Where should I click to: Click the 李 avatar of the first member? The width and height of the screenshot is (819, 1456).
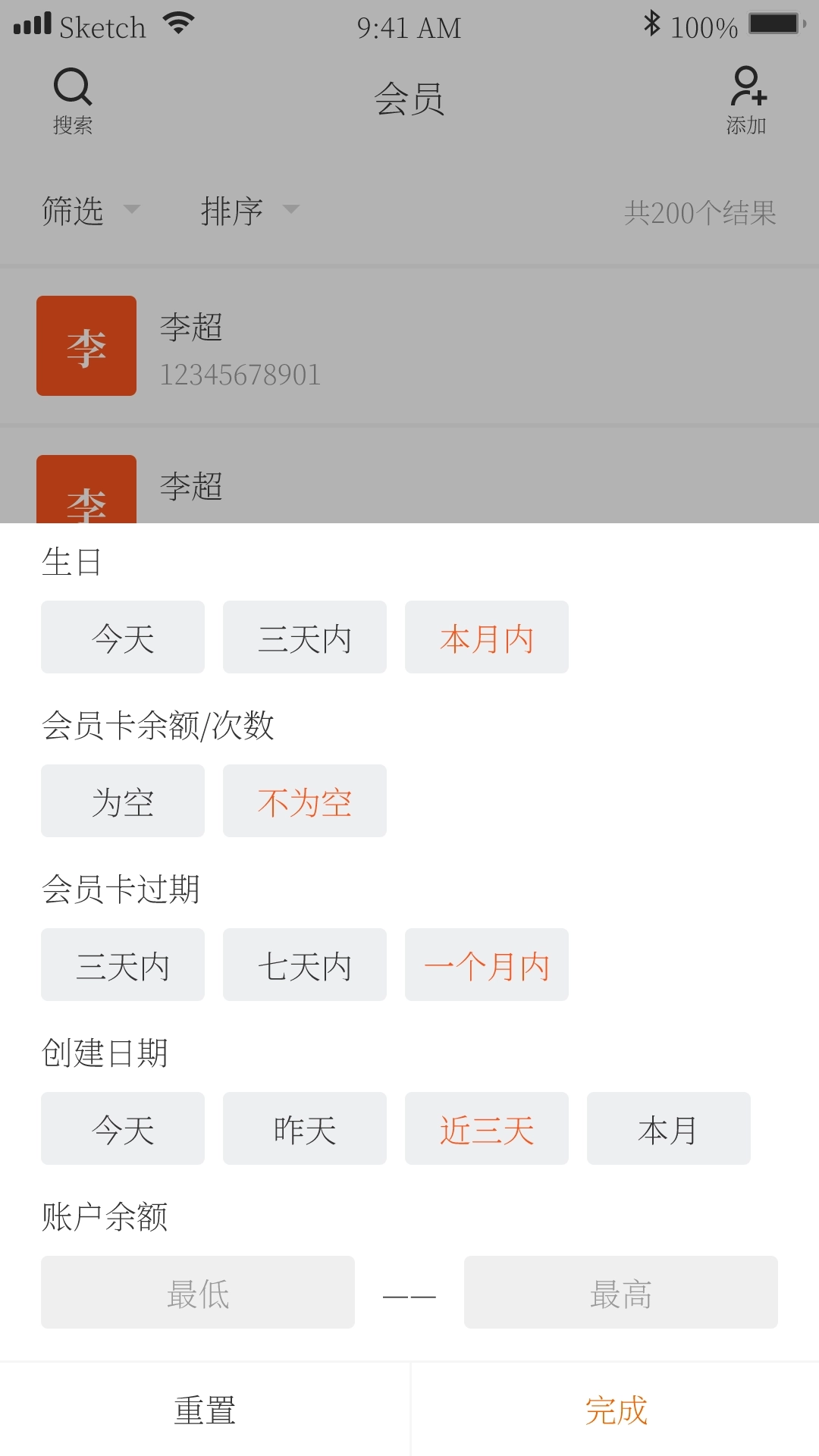(x=86, y=345)
